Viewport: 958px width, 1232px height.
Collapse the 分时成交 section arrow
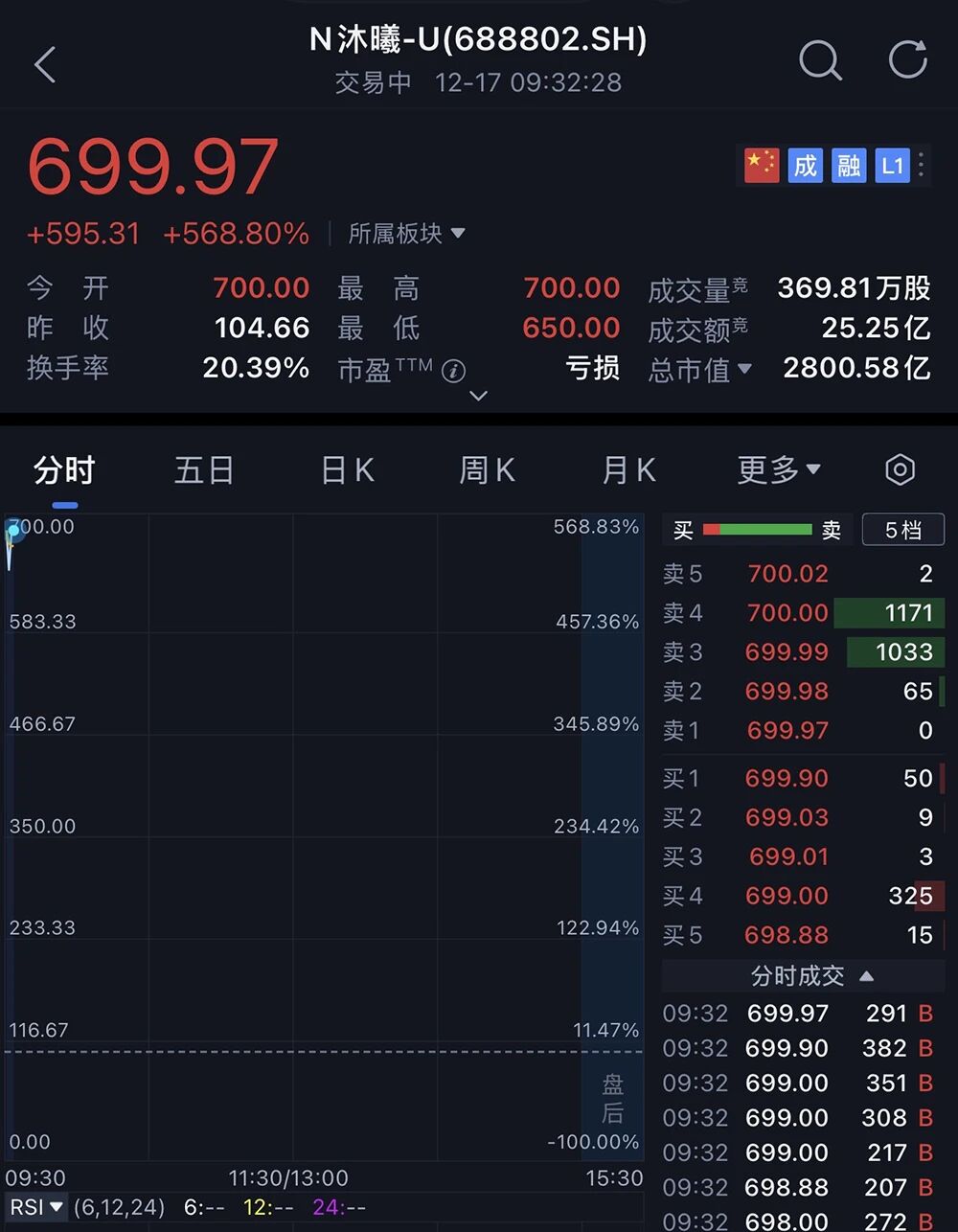point(866,975)
